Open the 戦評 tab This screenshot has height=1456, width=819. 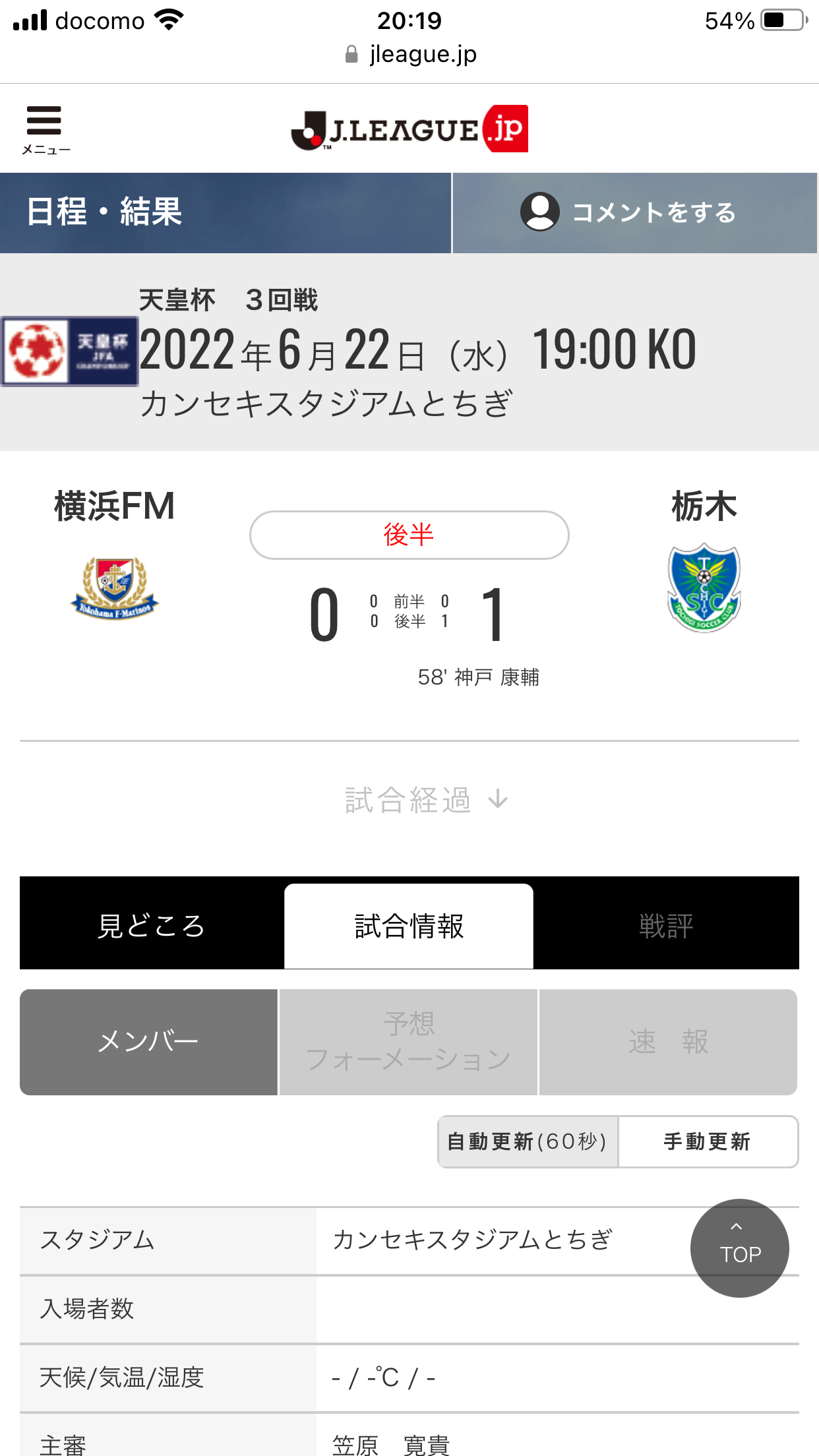pos(666,925)
